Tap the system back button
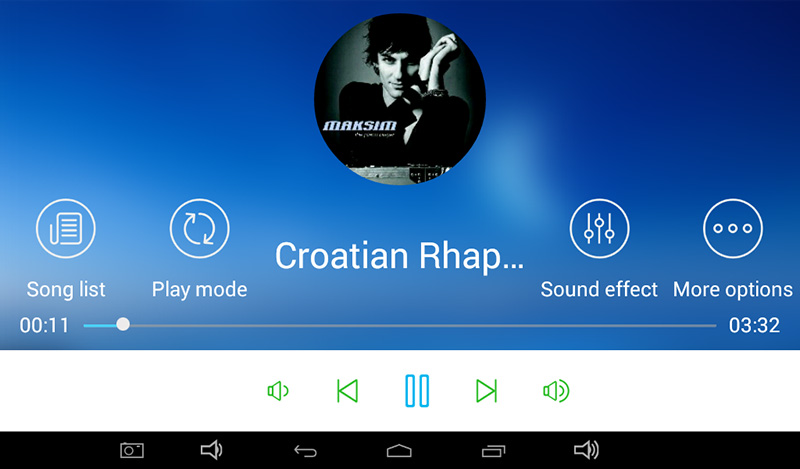 pos(306,451)
